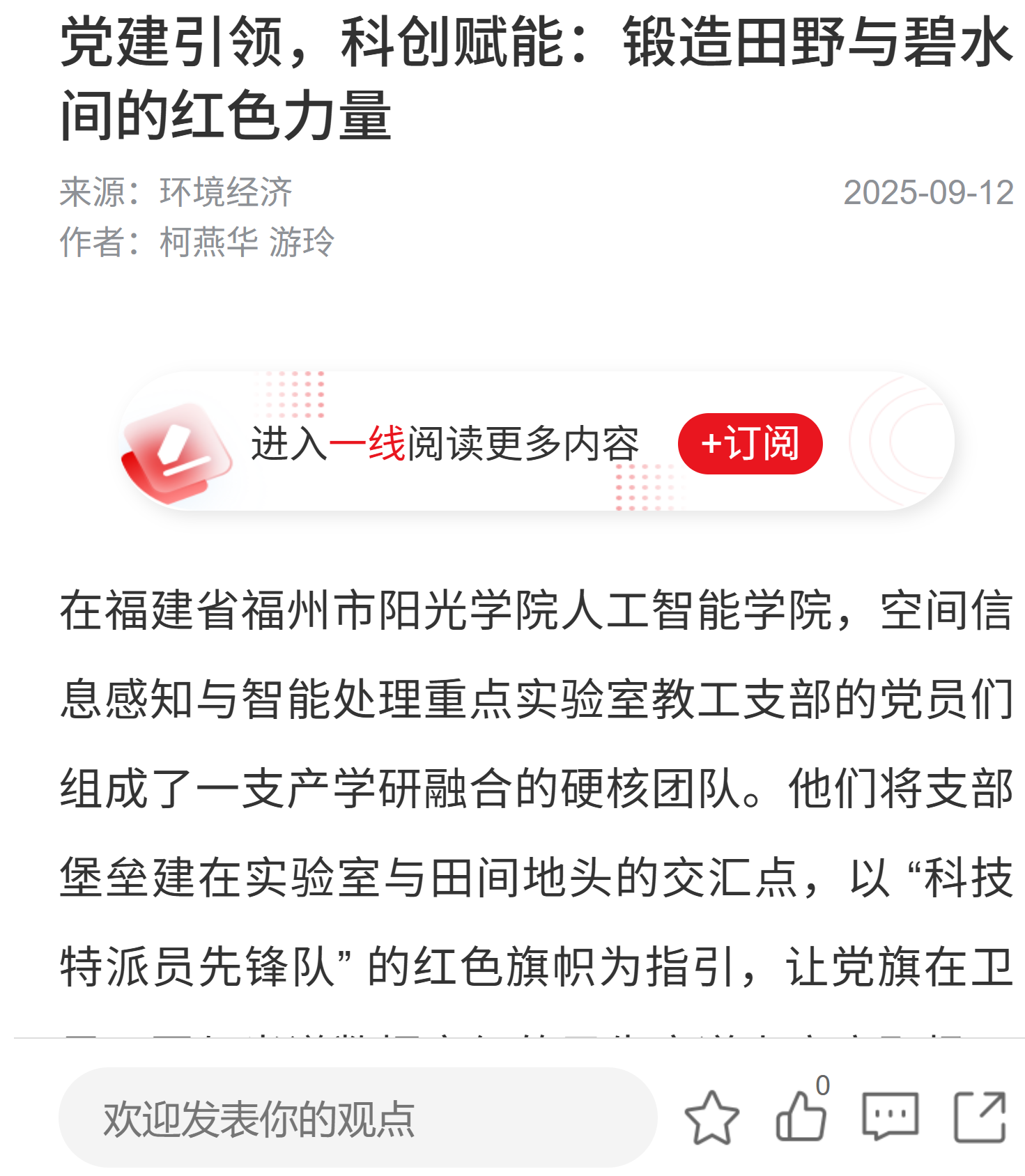
Task: Subscribe with the +订阅 button
Action: [750, 443]
